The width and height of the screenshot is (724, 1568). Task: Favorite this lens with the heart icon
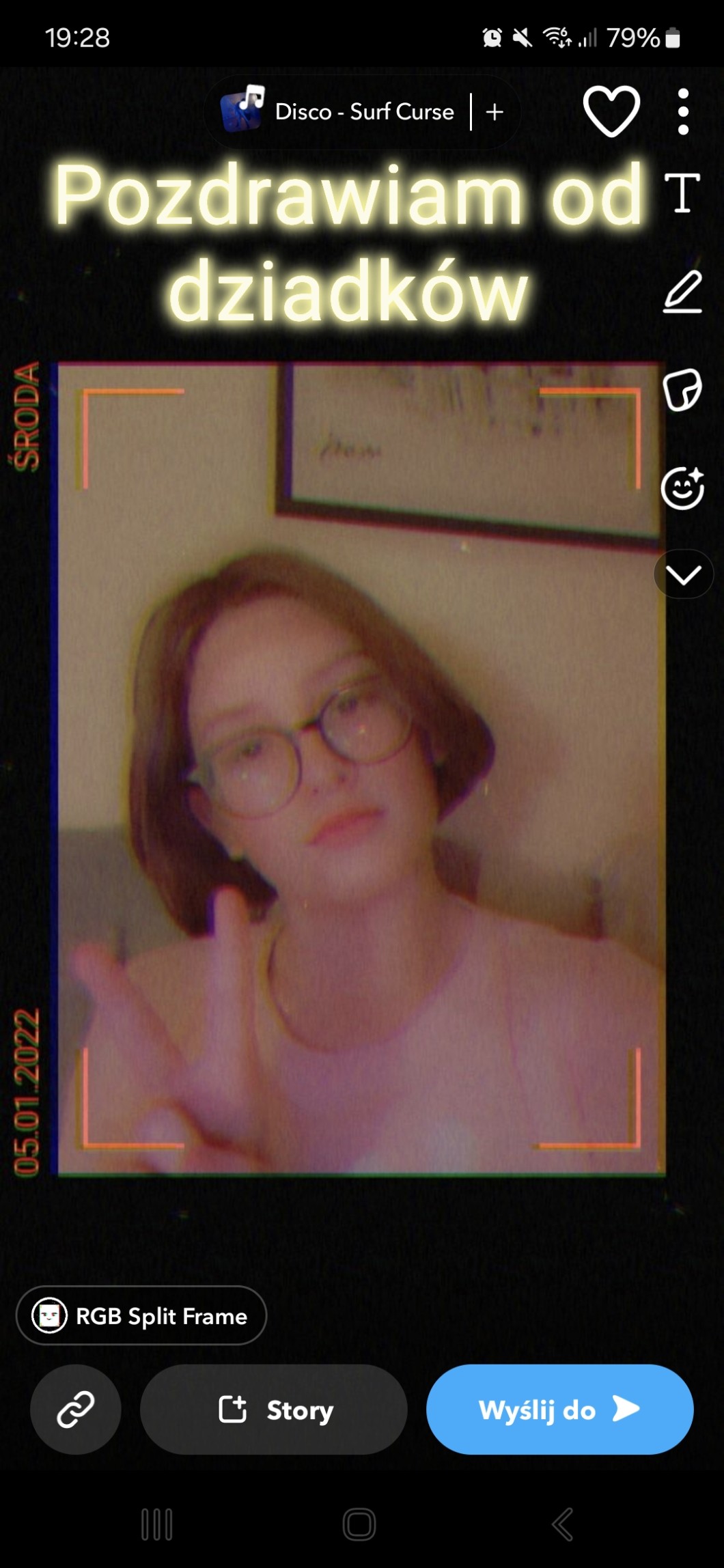pyautogui.click(x=611, y=111)
